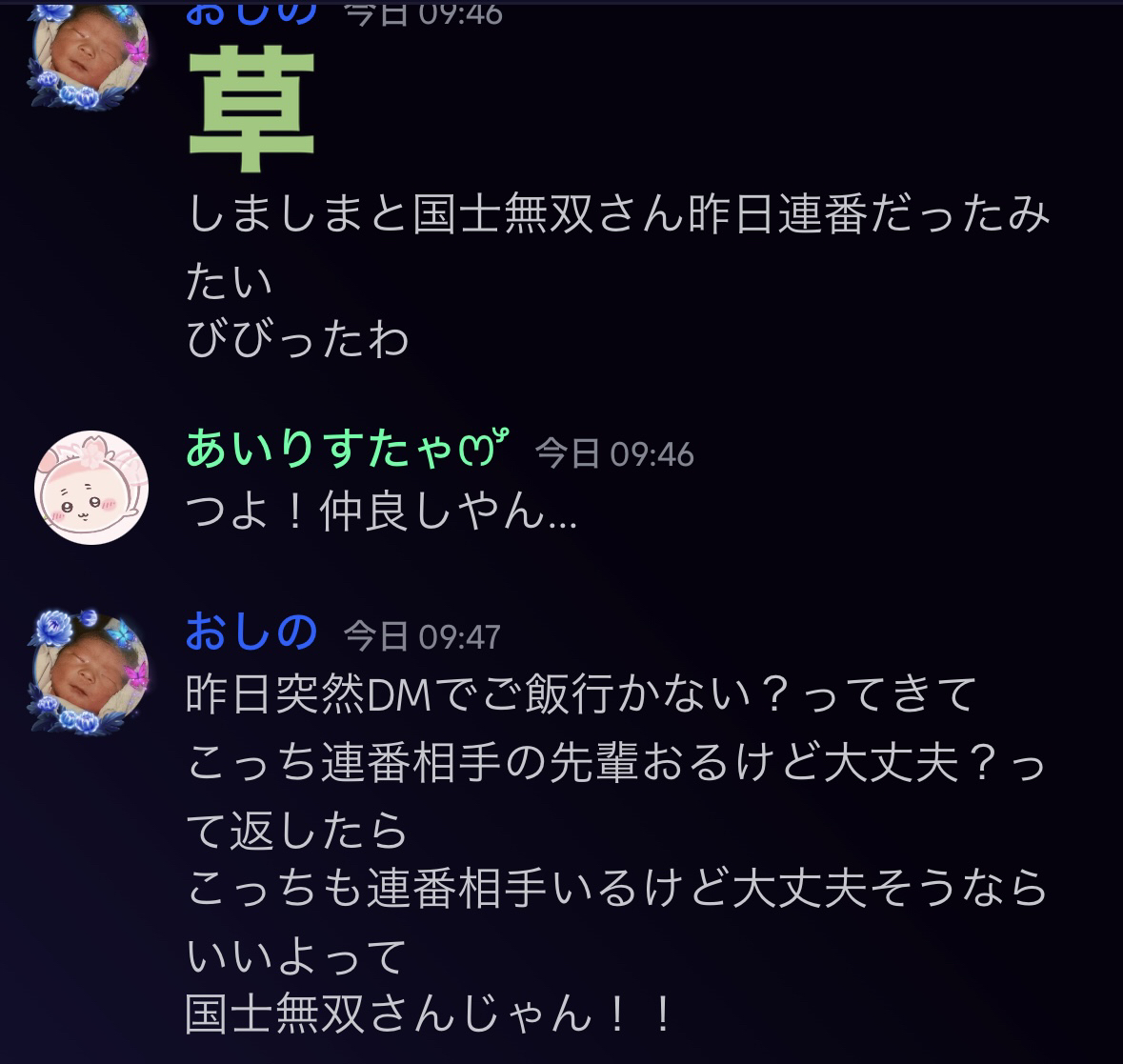The height and width of the screenshot is (1064, 1123).
Task: Open おしの's avatar on the 09:47 message
Action: tap(91, 671)
